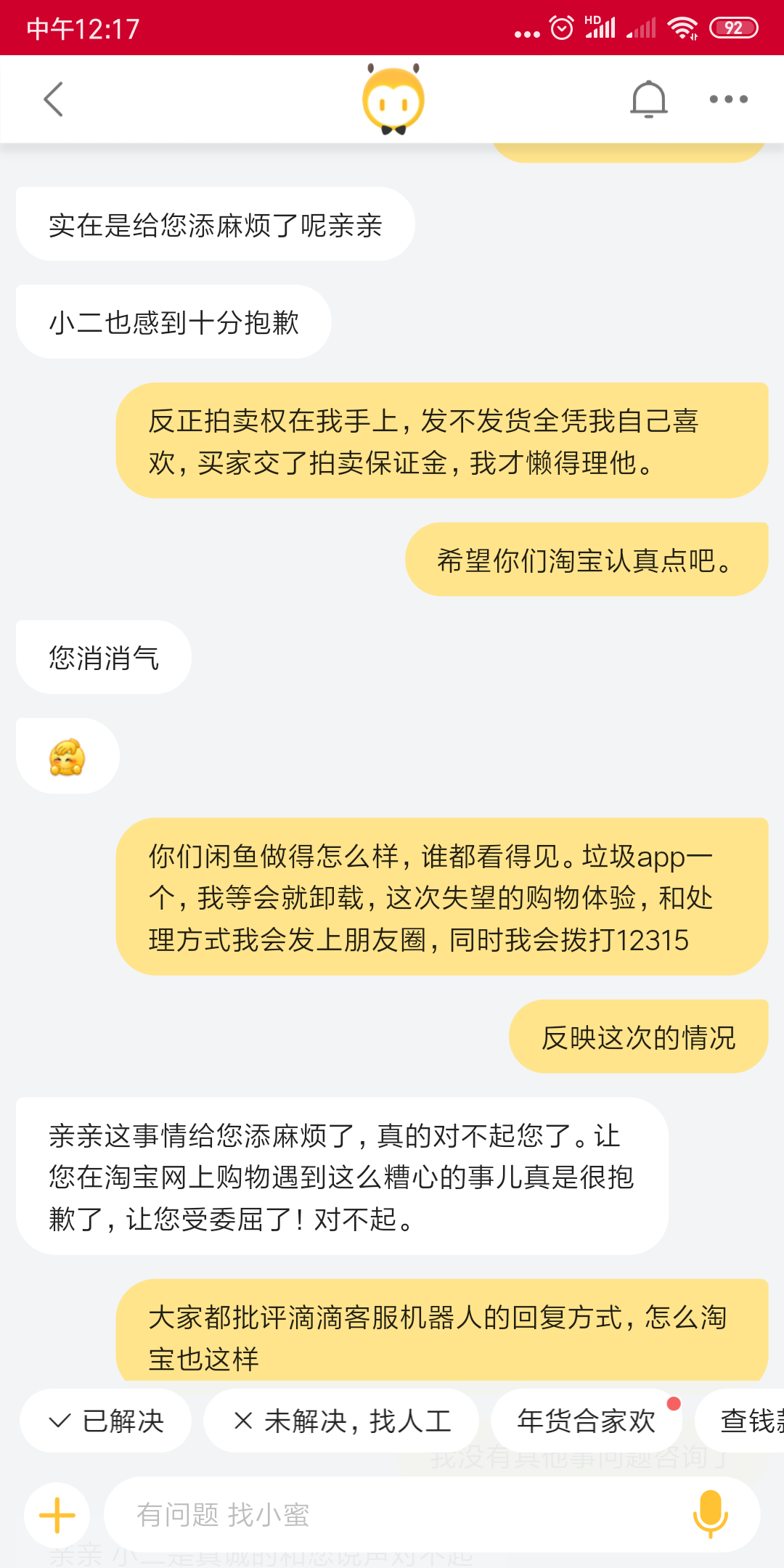Image resolution: width=784 pixels, height=1568 pixels.
Task: Select the 已解决 quick reply
Action: point(105,1421)
